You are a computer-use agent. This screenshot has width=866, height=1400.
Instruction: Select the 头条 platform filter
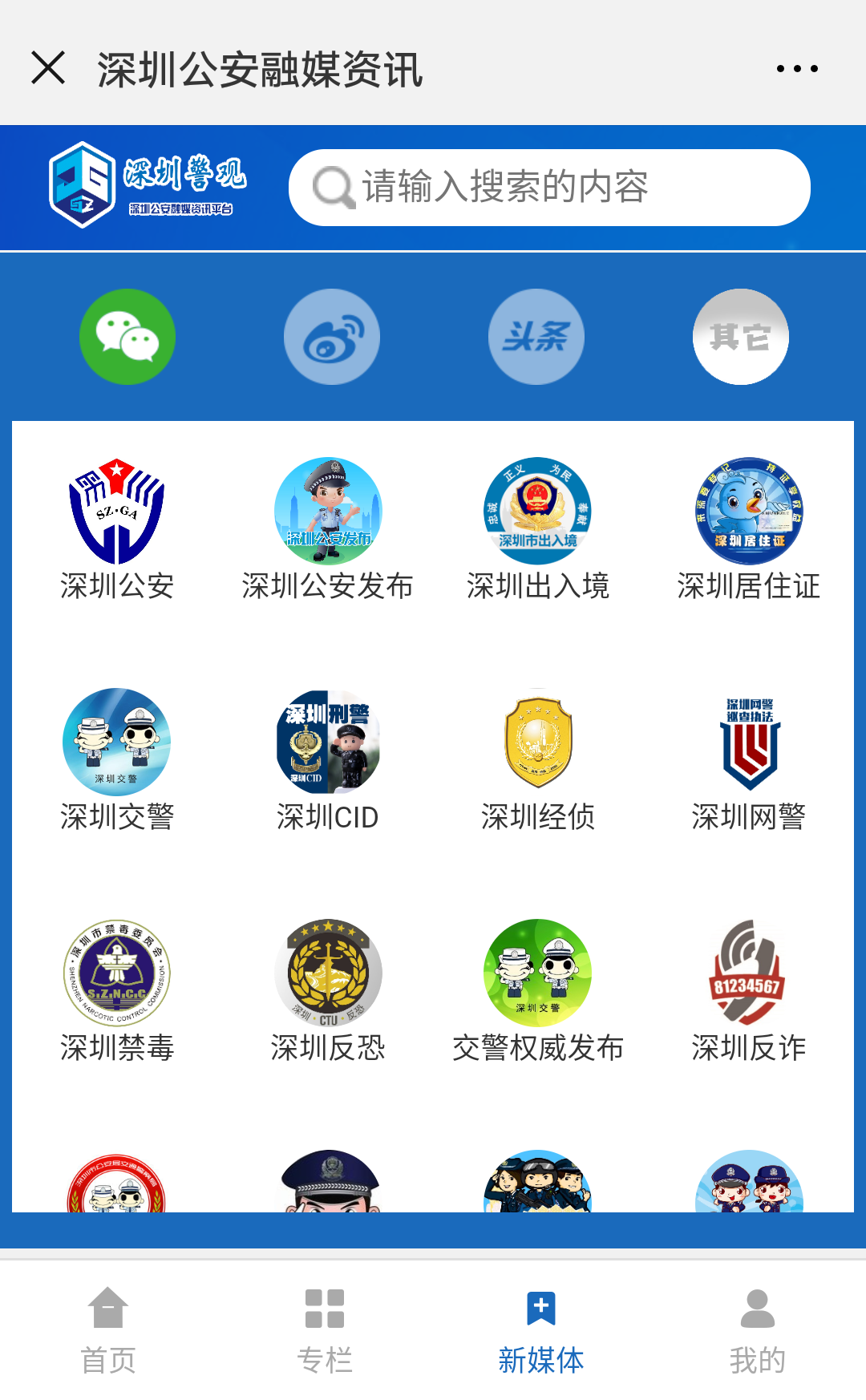click(x=536, y=337)
